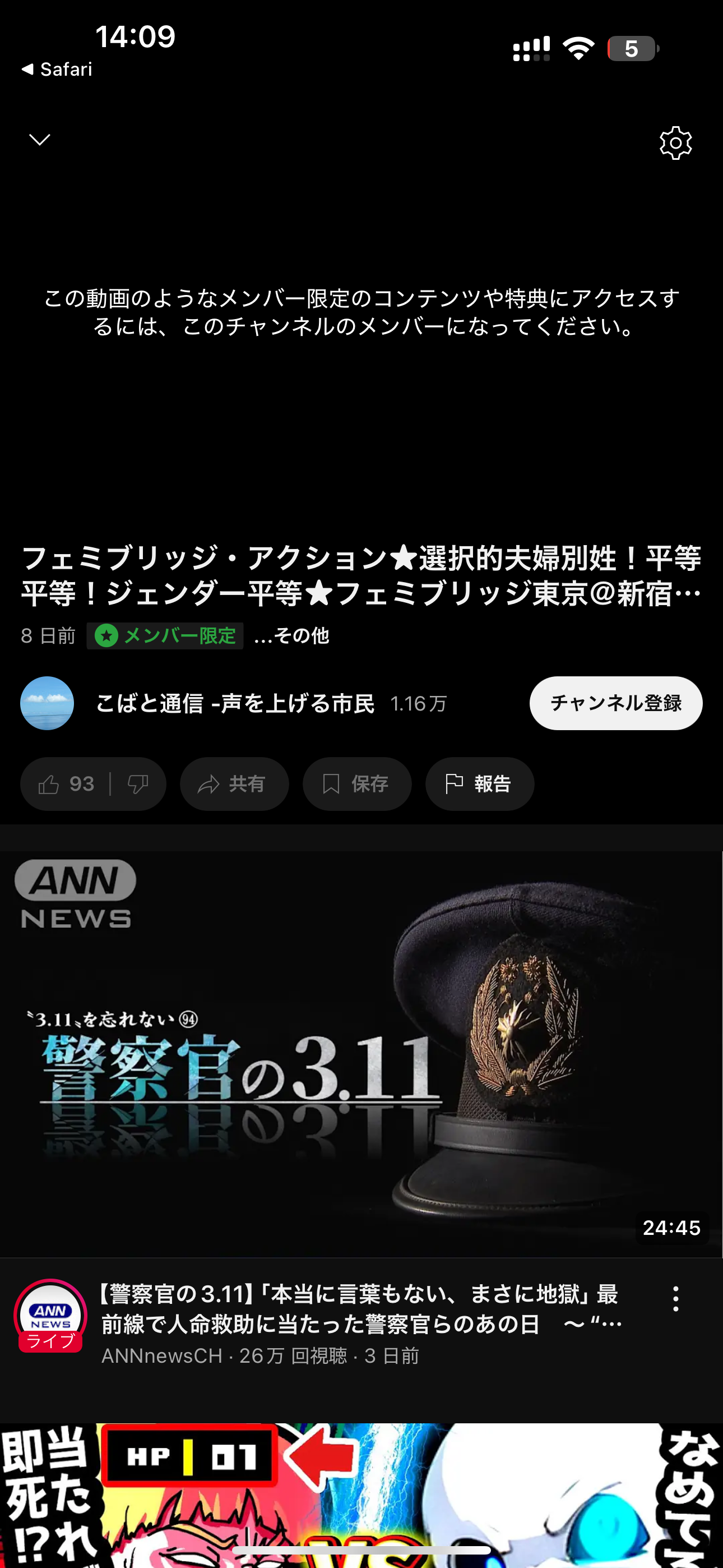723x1568 pixels.
Task: Expand the description via …その他
Action: (292, 635)
